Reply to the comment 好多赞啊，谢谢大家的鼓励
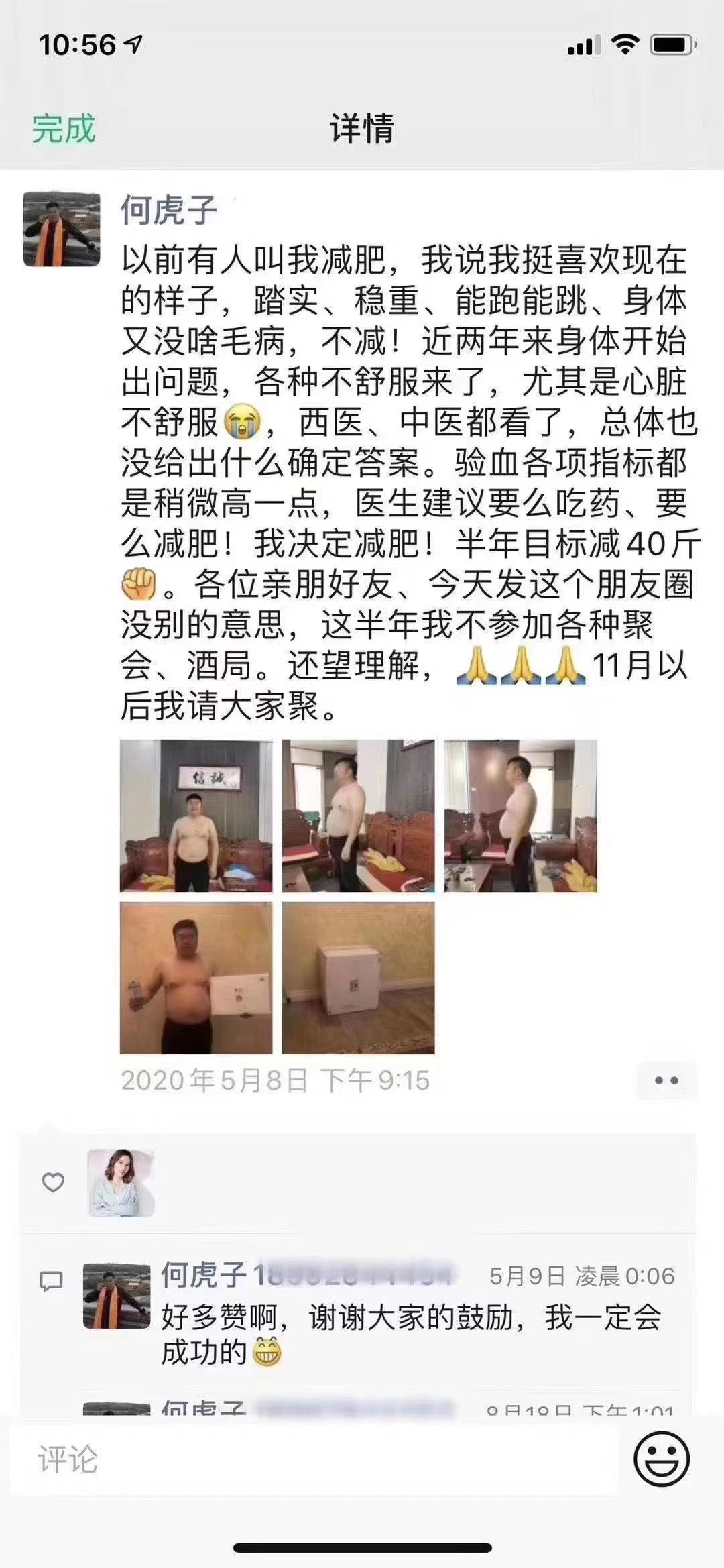724x1568 pixels. (410, 1318)
